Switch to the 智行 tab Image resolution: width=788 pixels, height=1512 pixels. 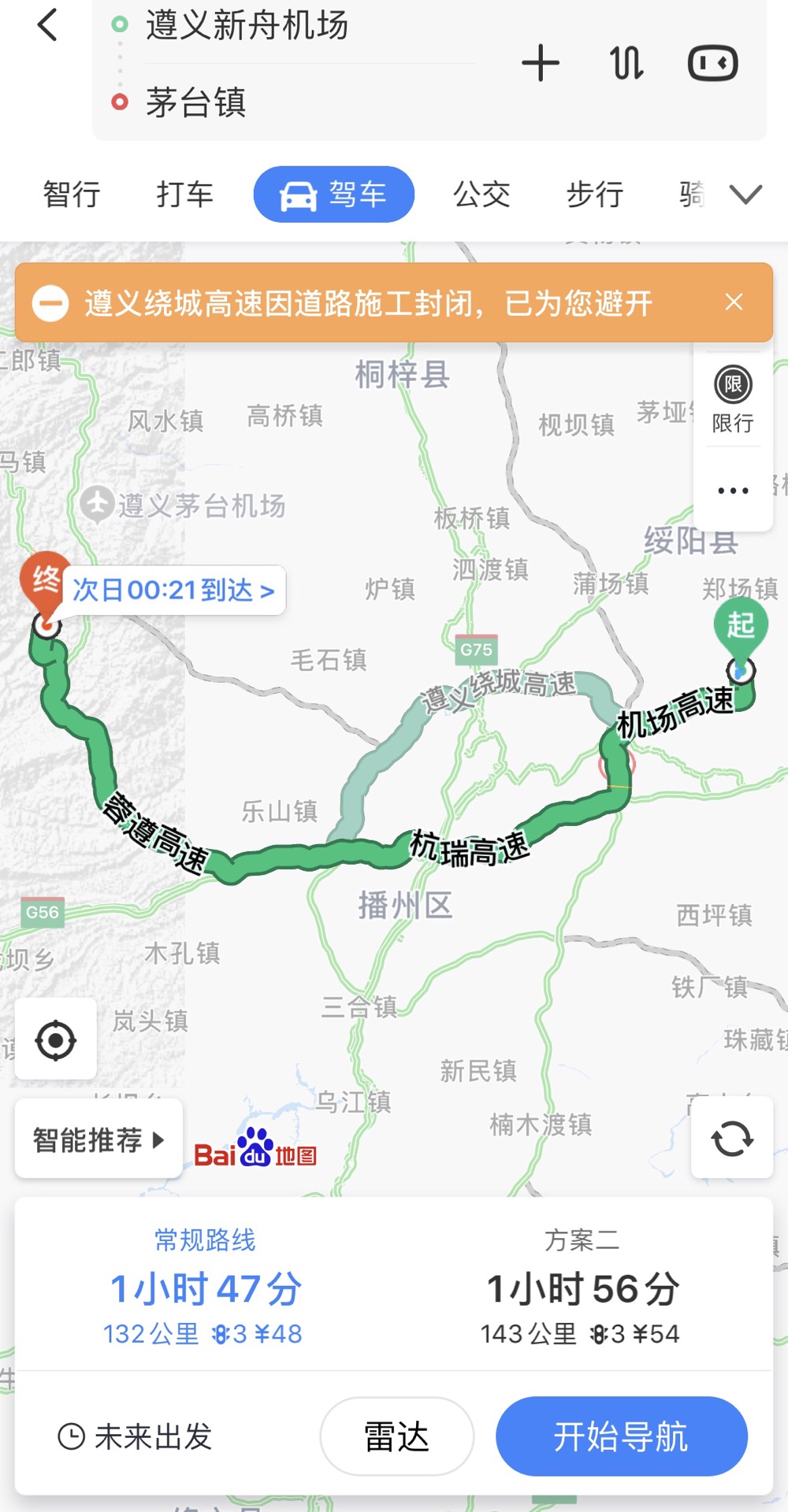click(72, 195)
